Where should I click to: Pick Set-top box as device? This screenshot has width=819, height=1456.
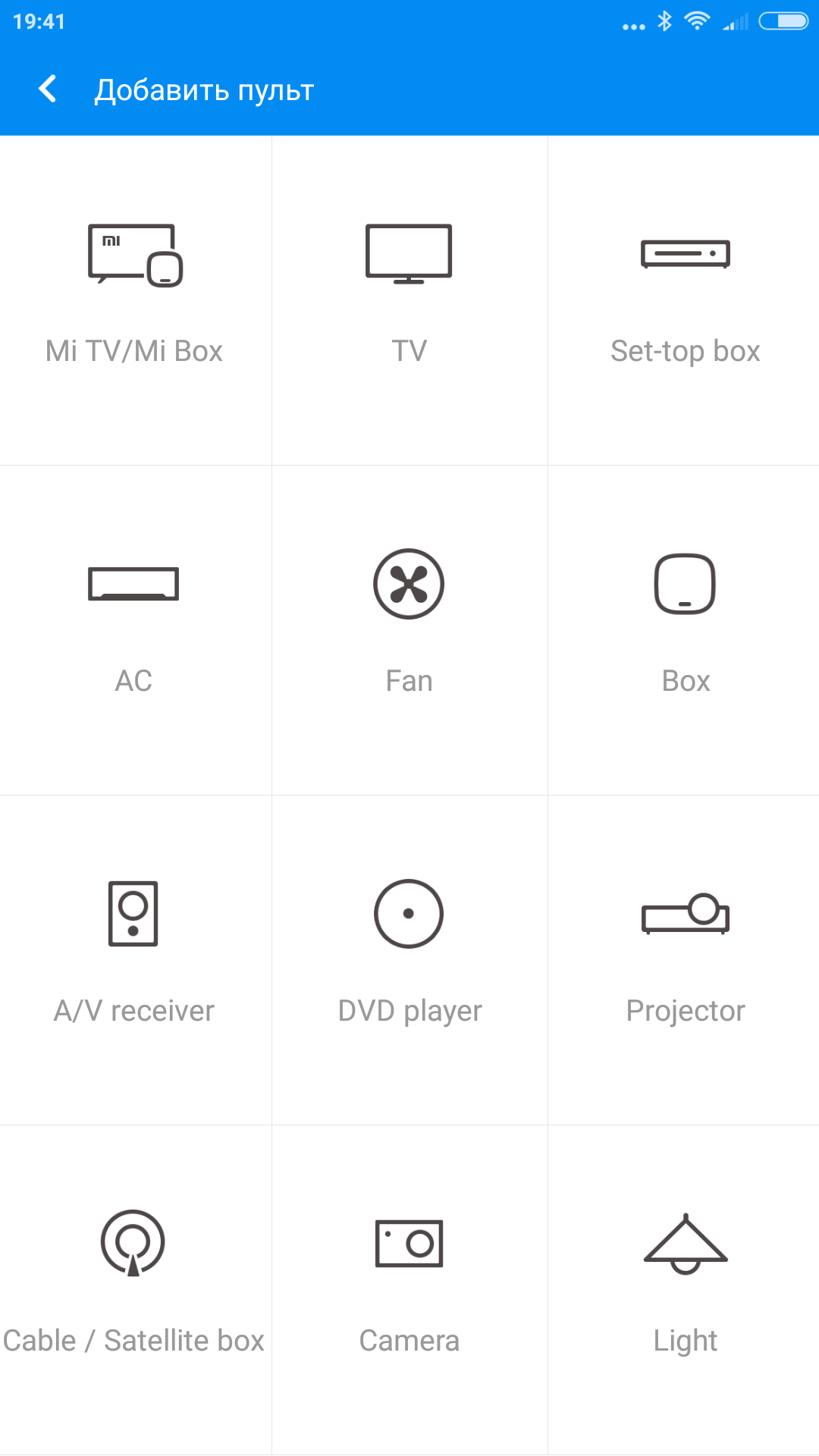click(685, 300)
